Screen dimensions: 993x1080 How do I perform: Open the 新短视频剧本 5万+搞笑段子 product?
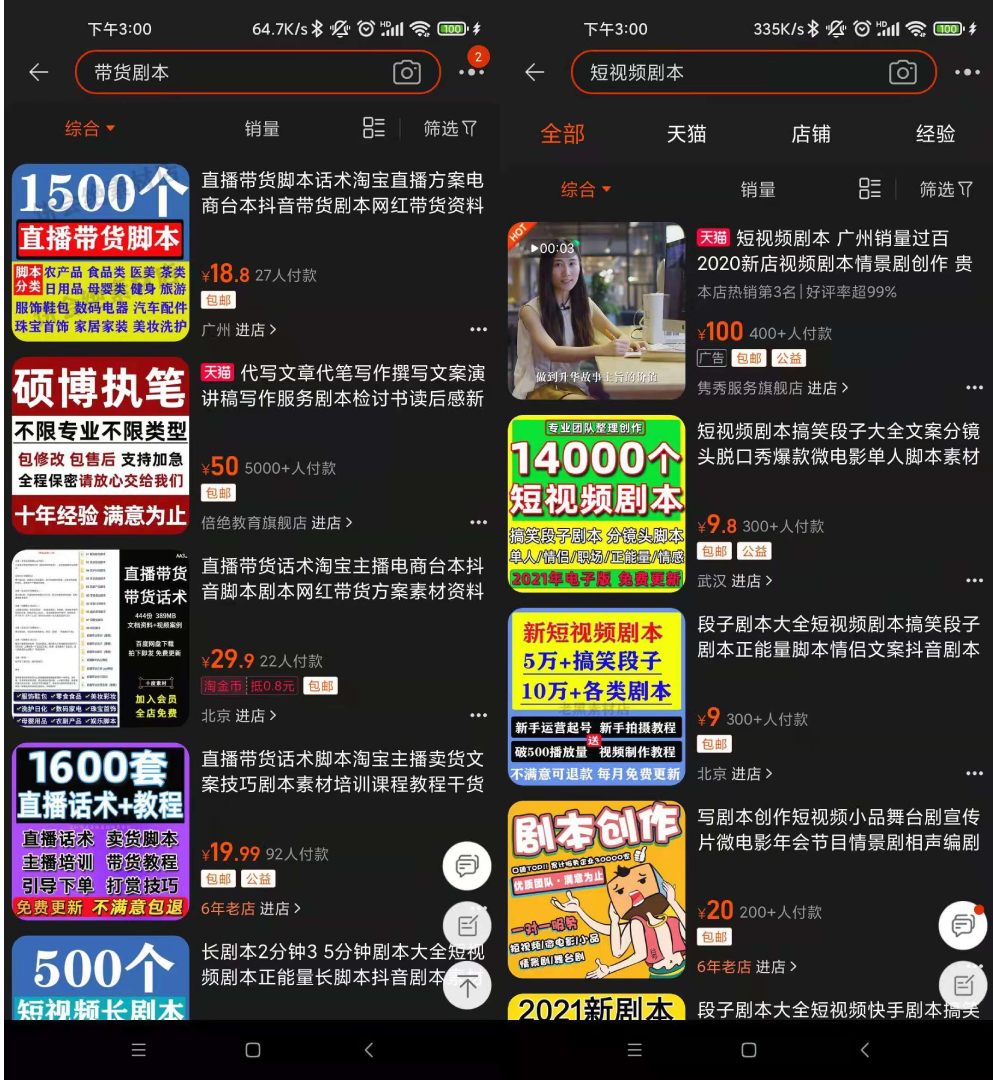pyautogui.click(x=596, y=696)
